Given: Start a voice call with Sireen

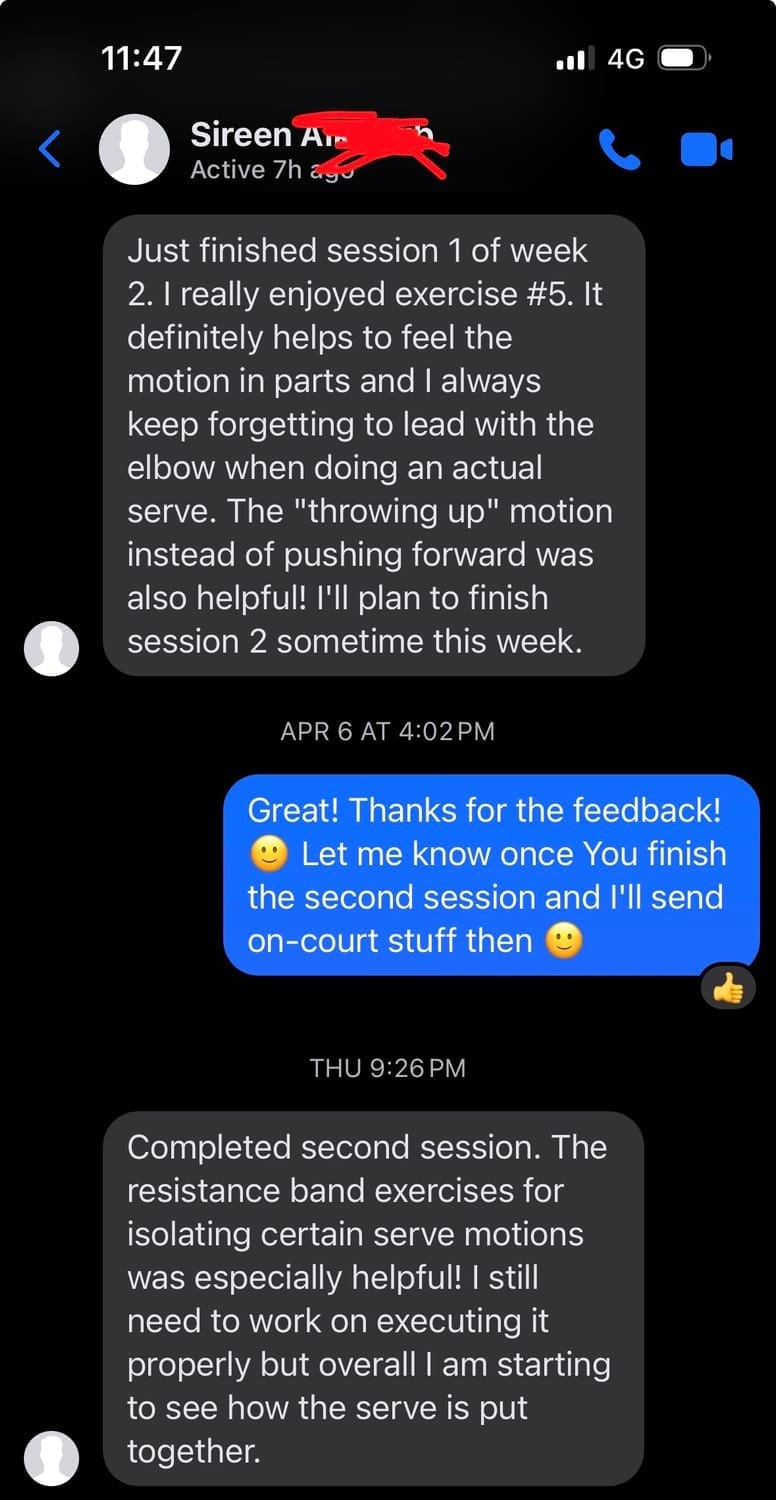Looking at the screenshot, I should [x=619, y=150].
